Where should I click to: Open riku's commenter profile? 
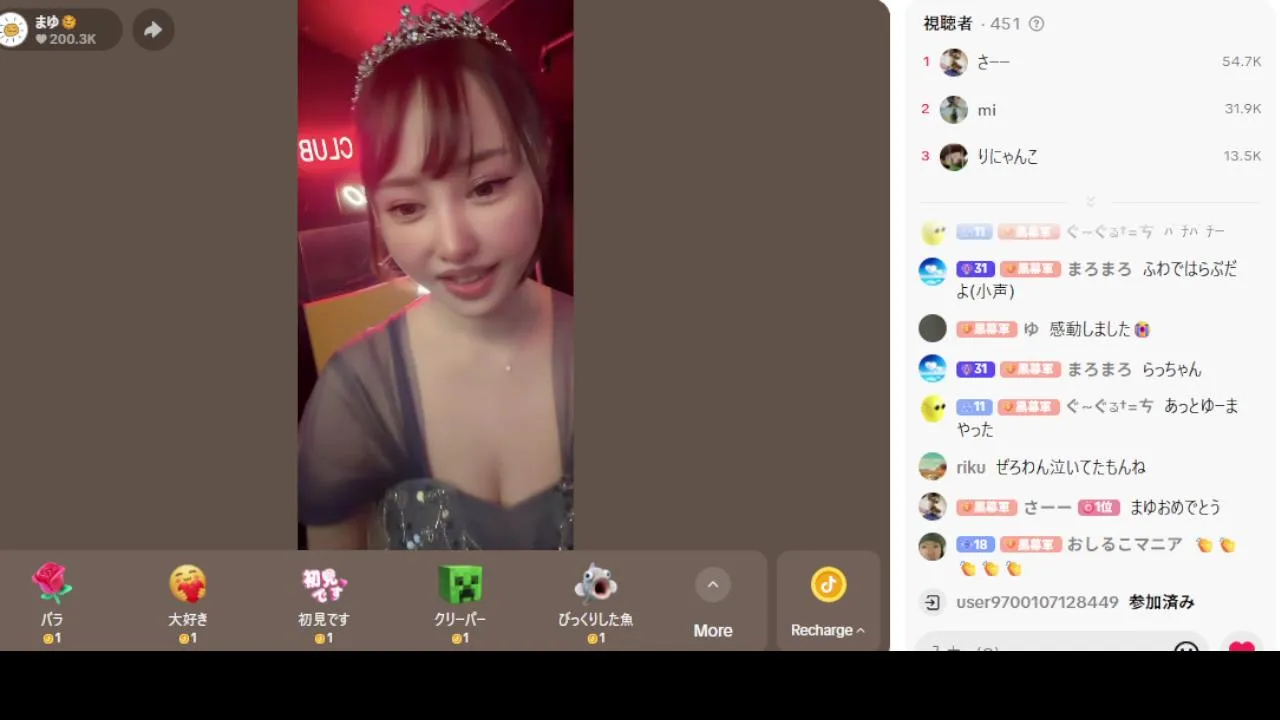pos(932,467)
